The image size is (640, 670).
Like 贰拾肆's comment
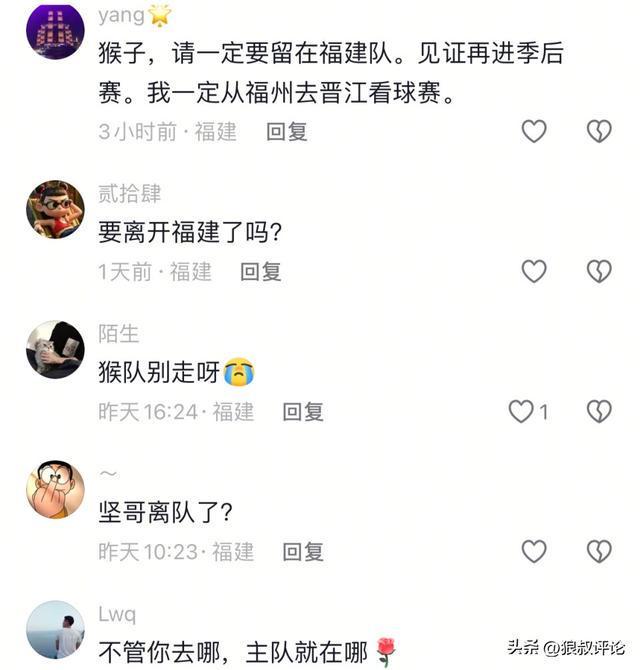point(534,271)
